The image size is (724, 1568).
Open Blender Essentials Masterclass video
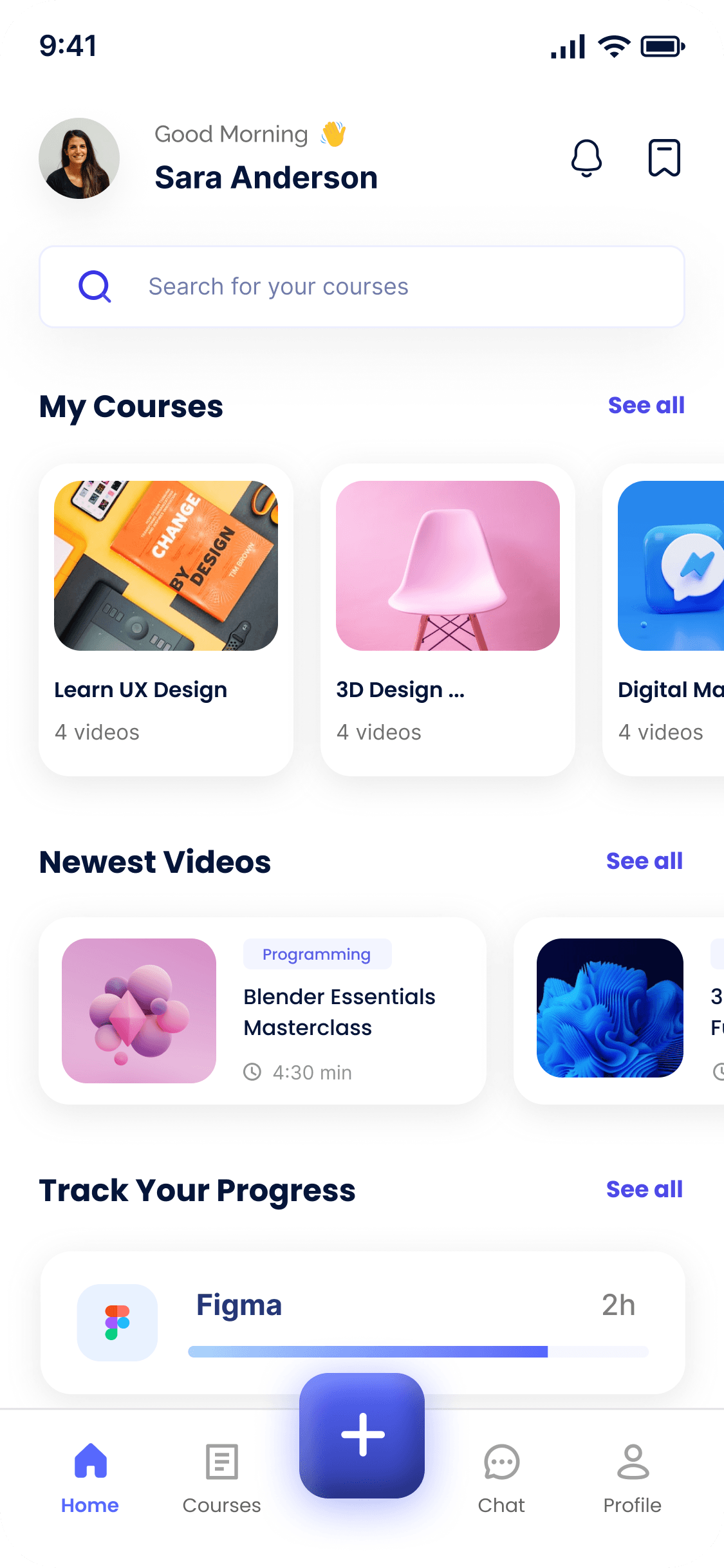pos(263,1011)
